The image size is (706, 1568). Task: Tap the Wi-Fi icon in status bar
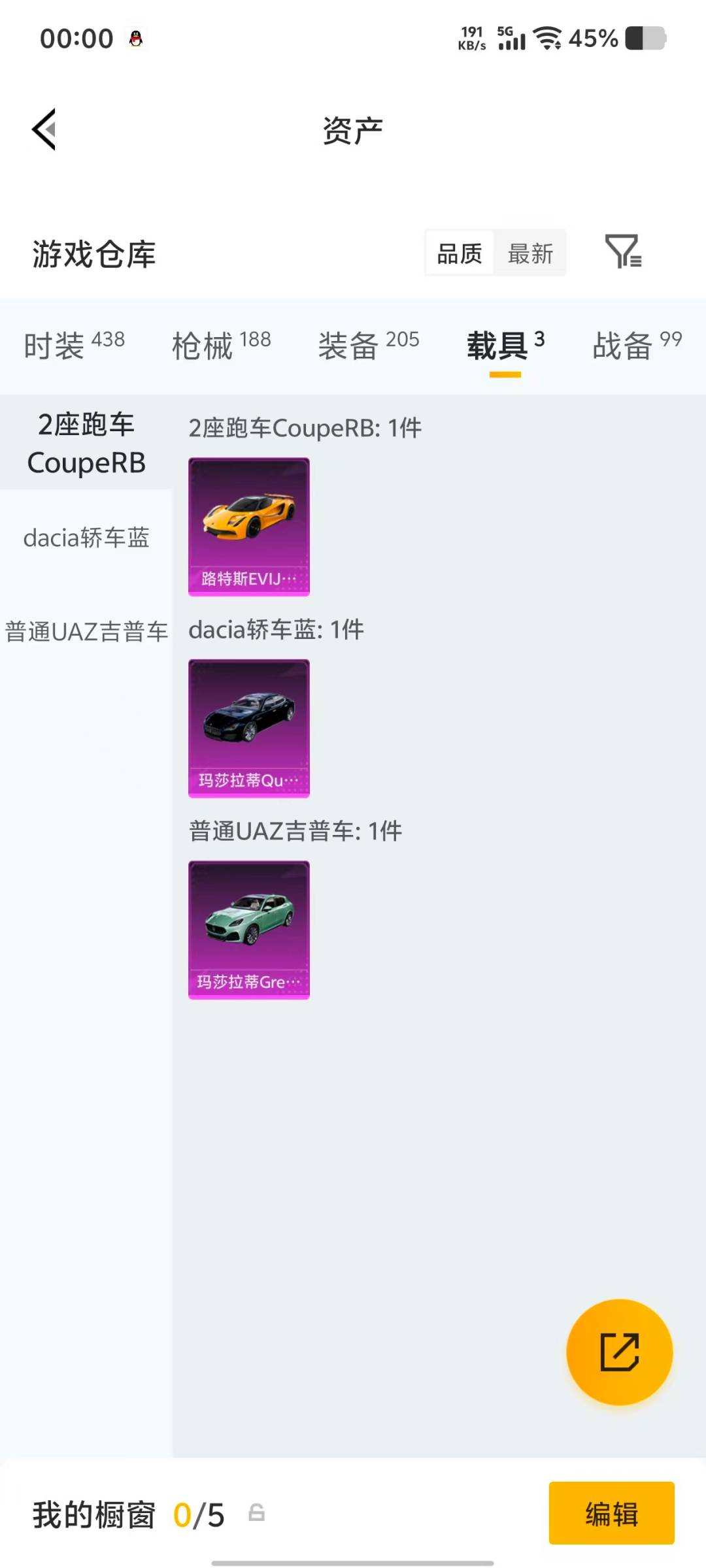point(546,39)
